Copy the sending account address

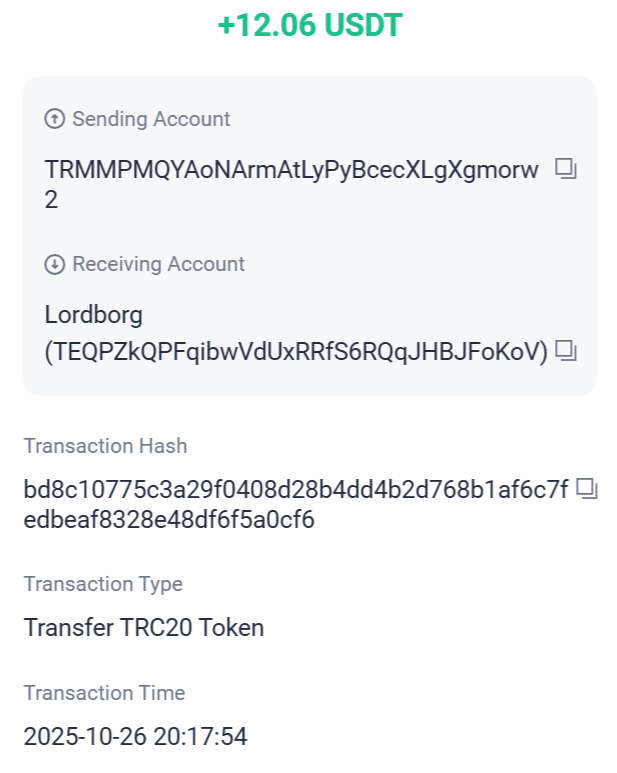[566, 169]
